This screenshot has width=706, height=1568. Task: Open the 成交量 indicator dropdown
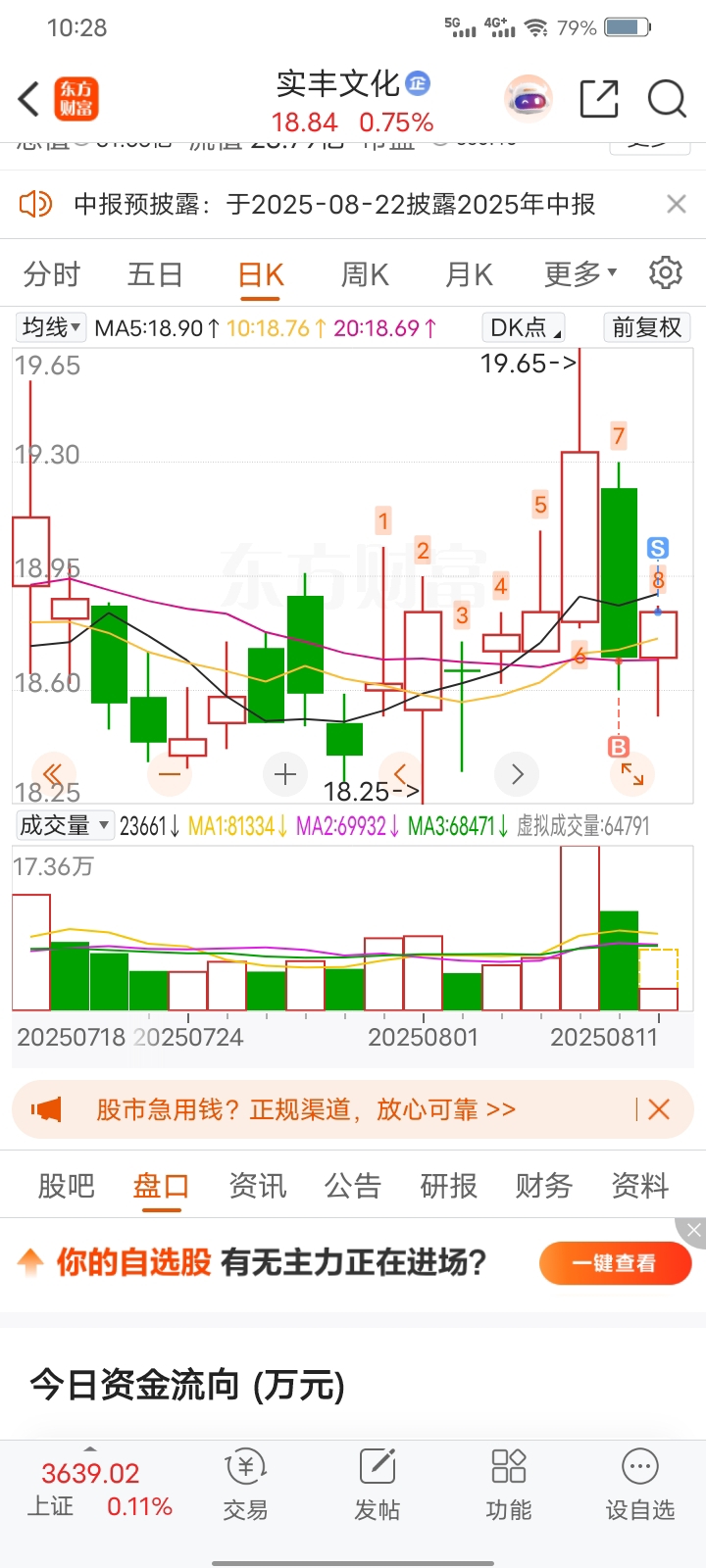[65, 825]
